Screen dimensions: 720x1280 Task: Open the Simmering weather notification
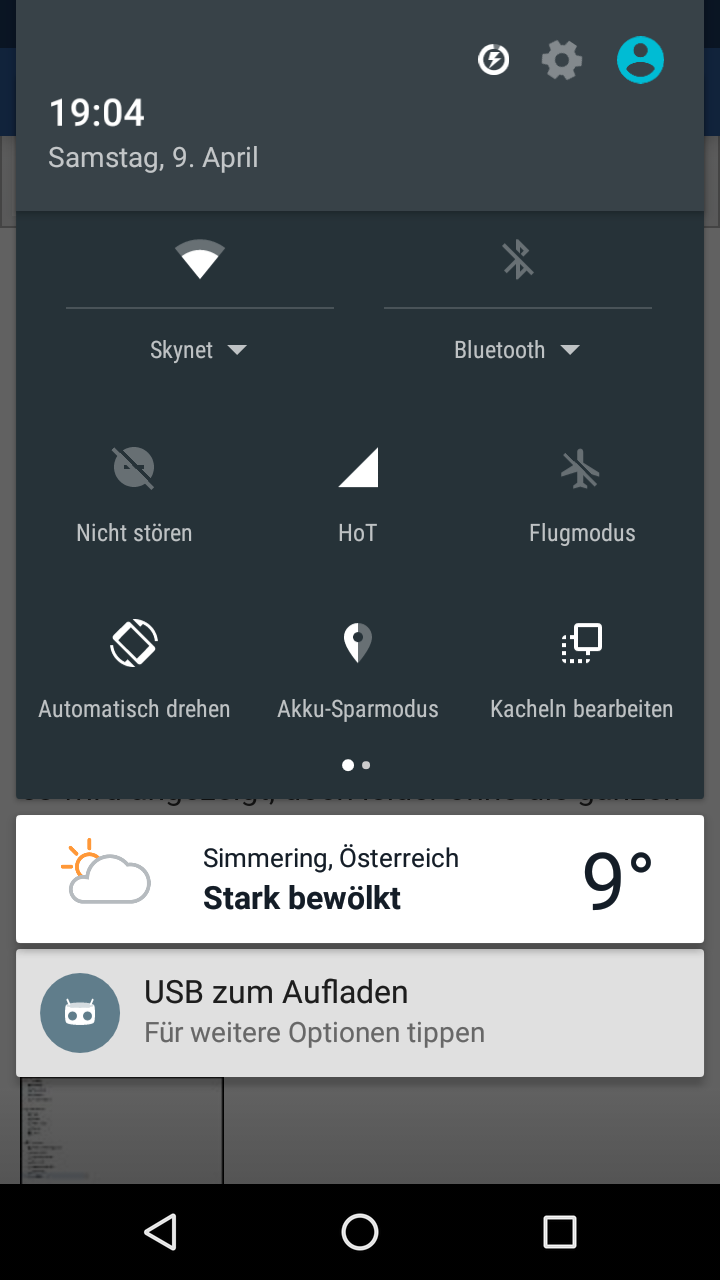(x=360, y=878)
